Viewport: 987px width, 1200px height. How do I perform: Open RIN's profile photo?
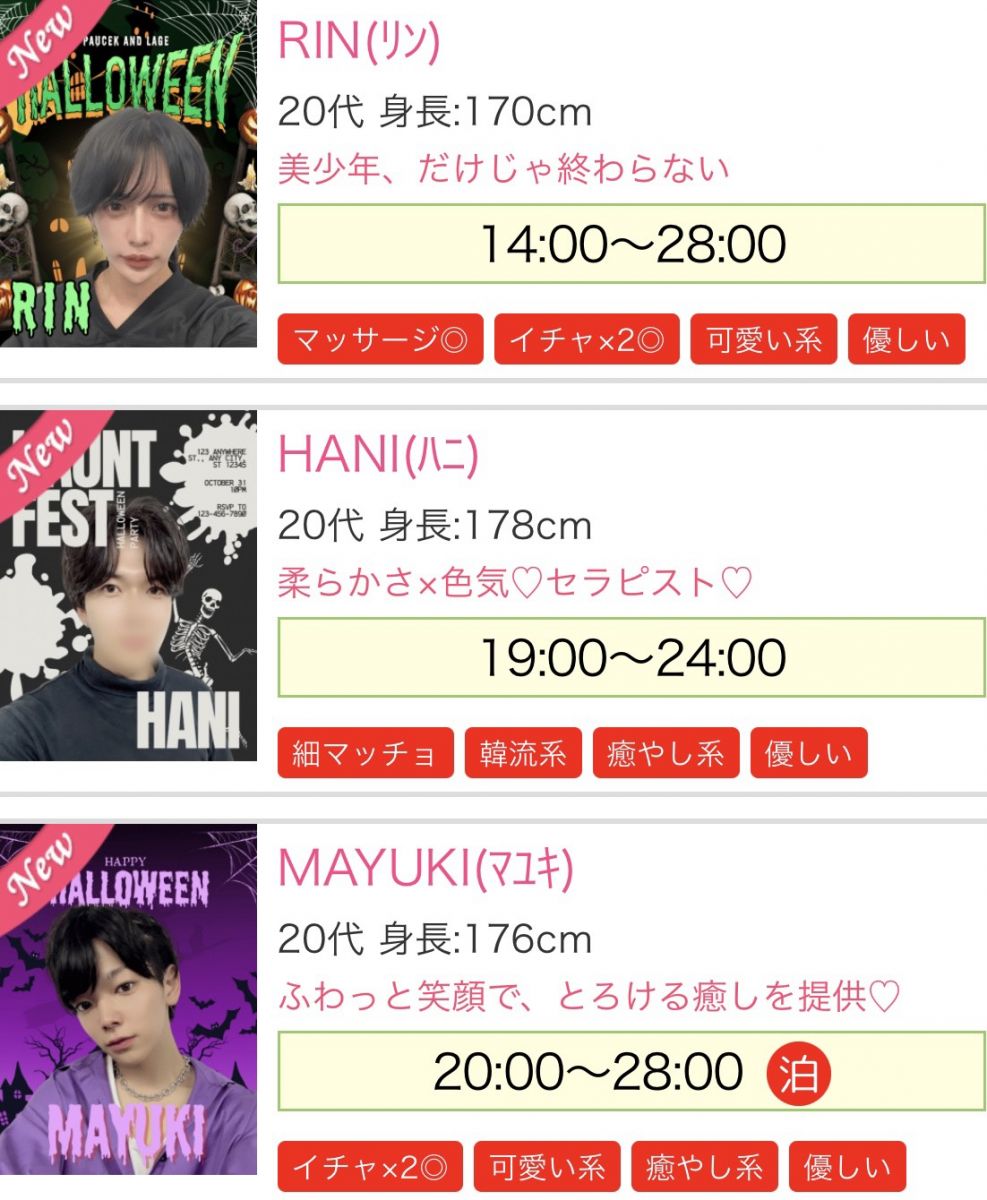click(128, 174)
